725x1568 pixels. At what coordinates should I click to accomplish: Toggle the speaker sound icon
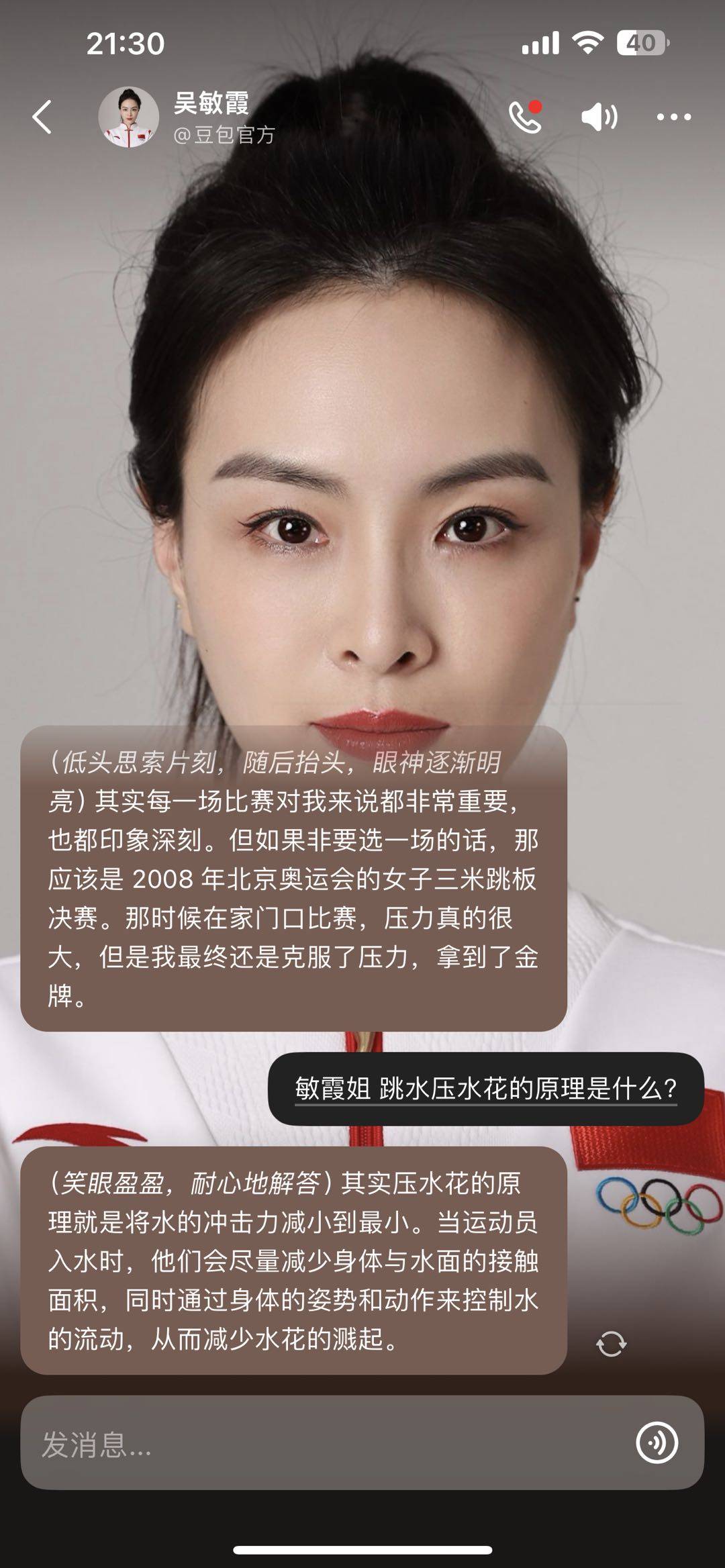pyautogui.click(x=599, y=117)
